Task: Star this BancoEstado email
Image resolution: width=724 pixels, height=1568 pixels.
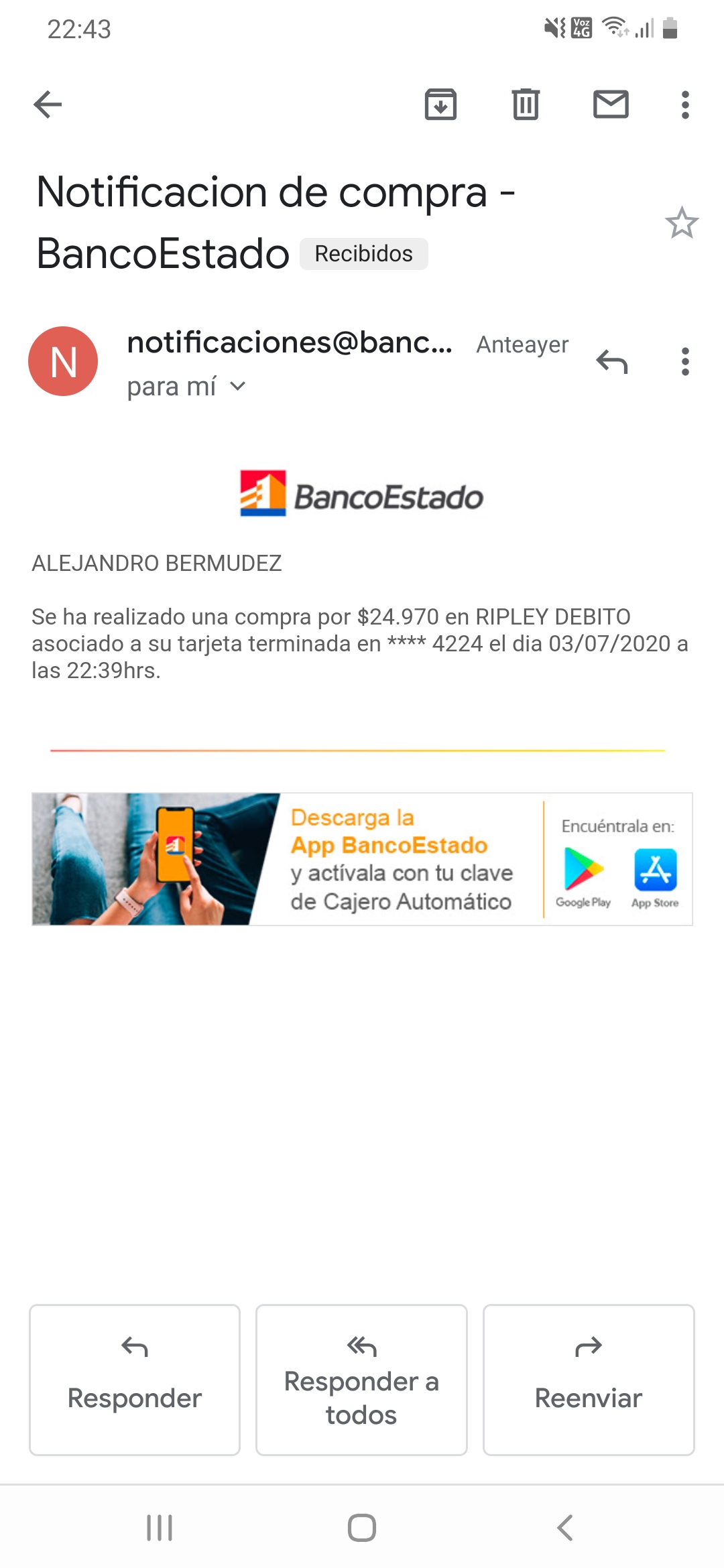Action: coord(682,222)
